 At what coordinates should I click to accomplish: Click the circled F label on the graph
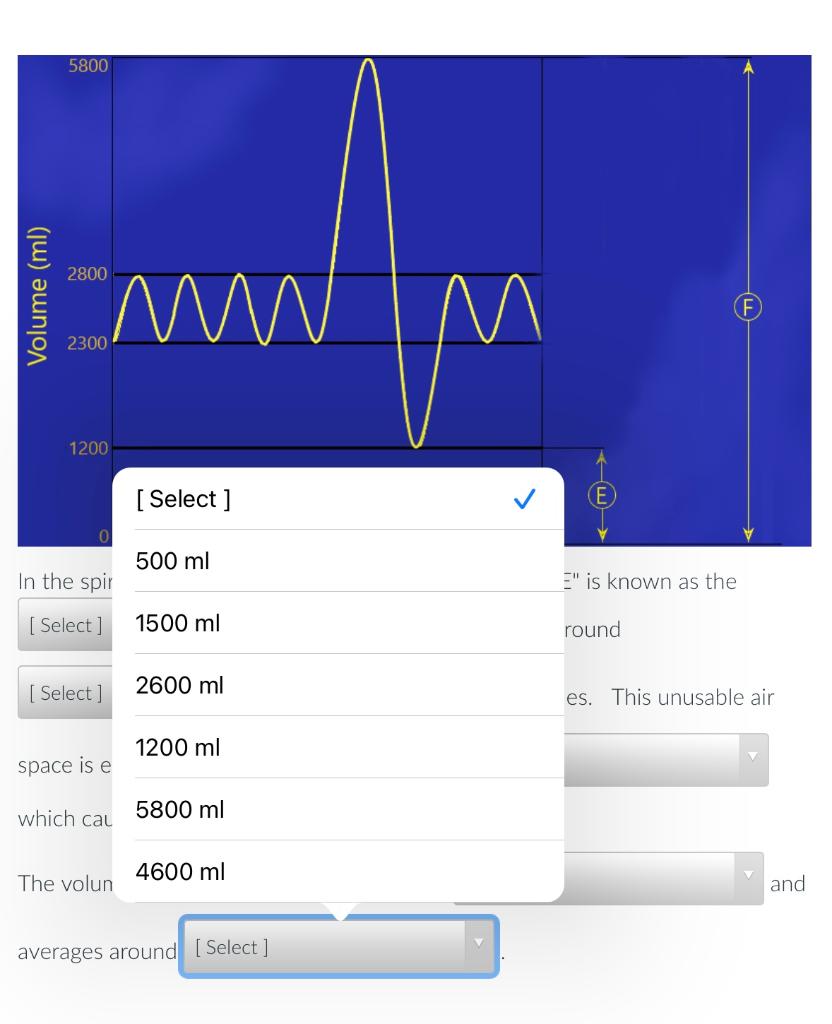747,306
